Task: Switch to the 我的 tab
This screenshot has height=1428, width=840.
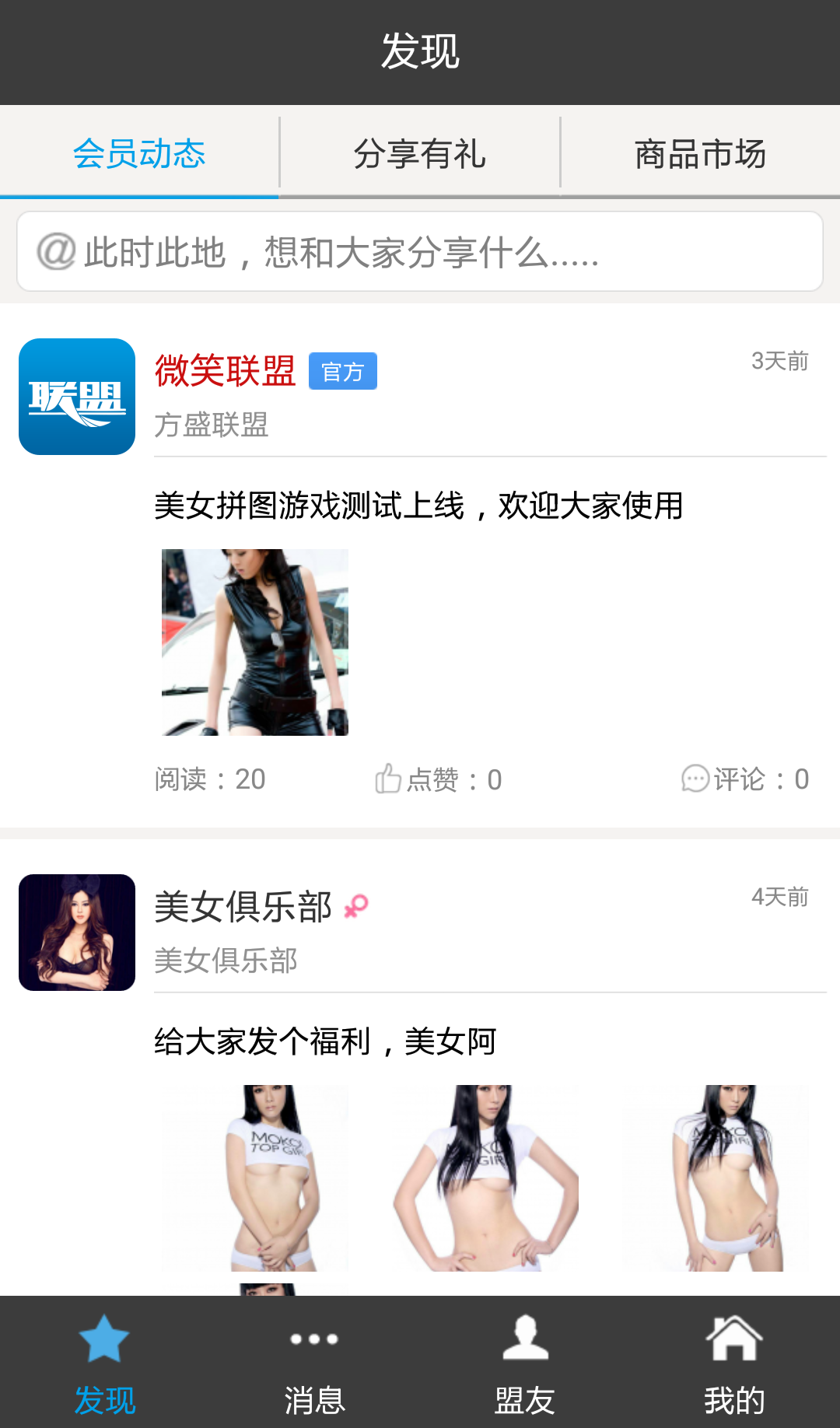Action: click(734, 1363)
